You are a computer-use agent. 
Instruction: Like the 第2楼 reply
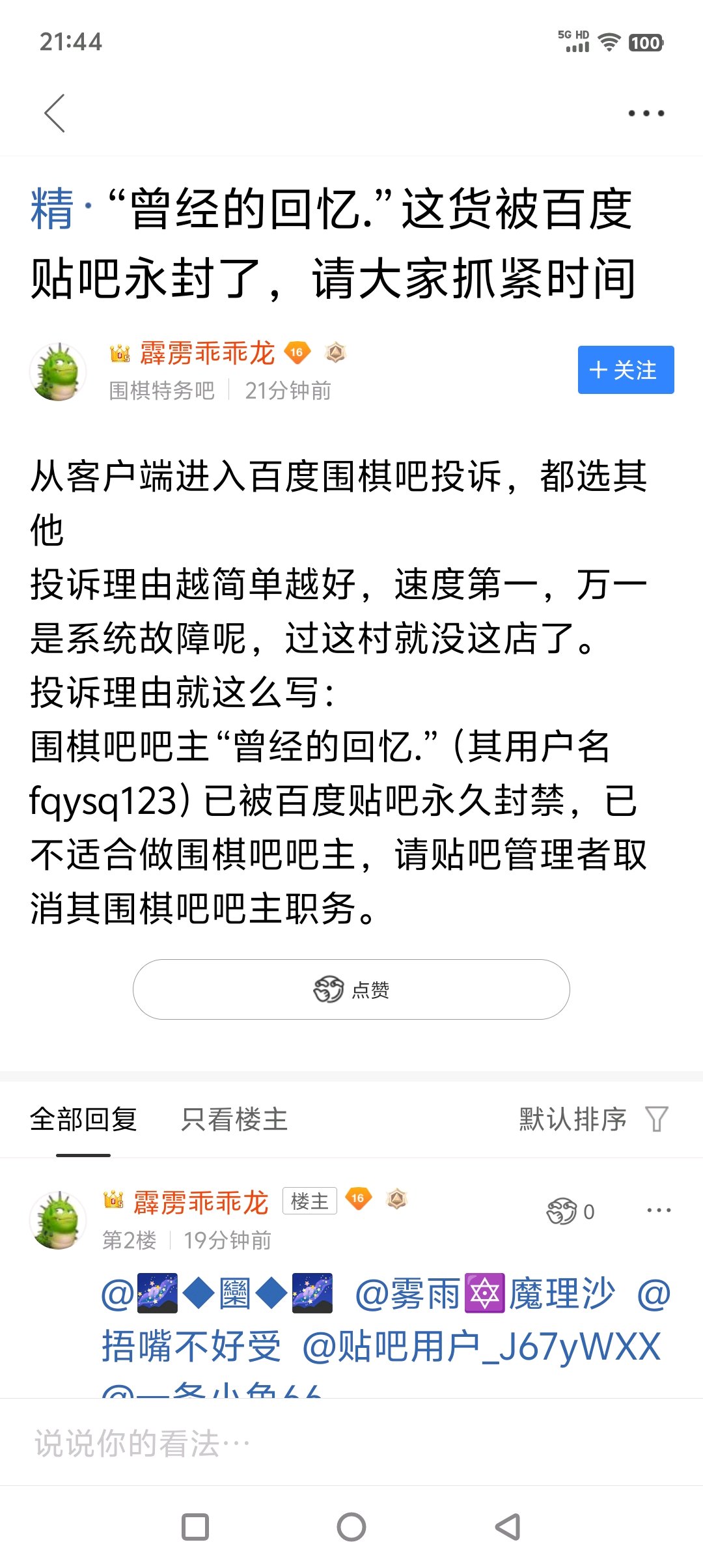click(x=570, y=1211)
